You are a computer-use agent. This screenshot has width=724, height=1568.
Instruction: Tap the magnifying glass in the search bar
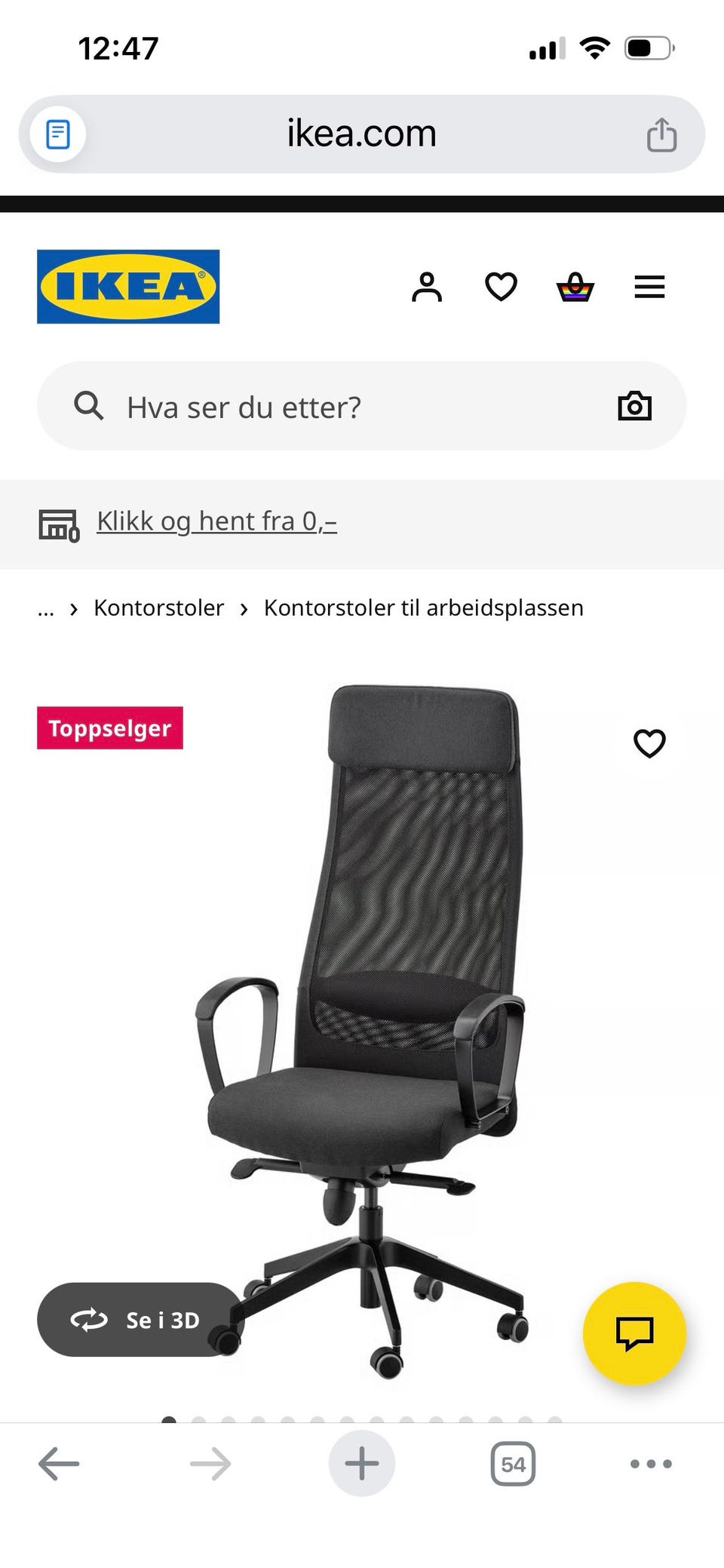tap(87, 406)
